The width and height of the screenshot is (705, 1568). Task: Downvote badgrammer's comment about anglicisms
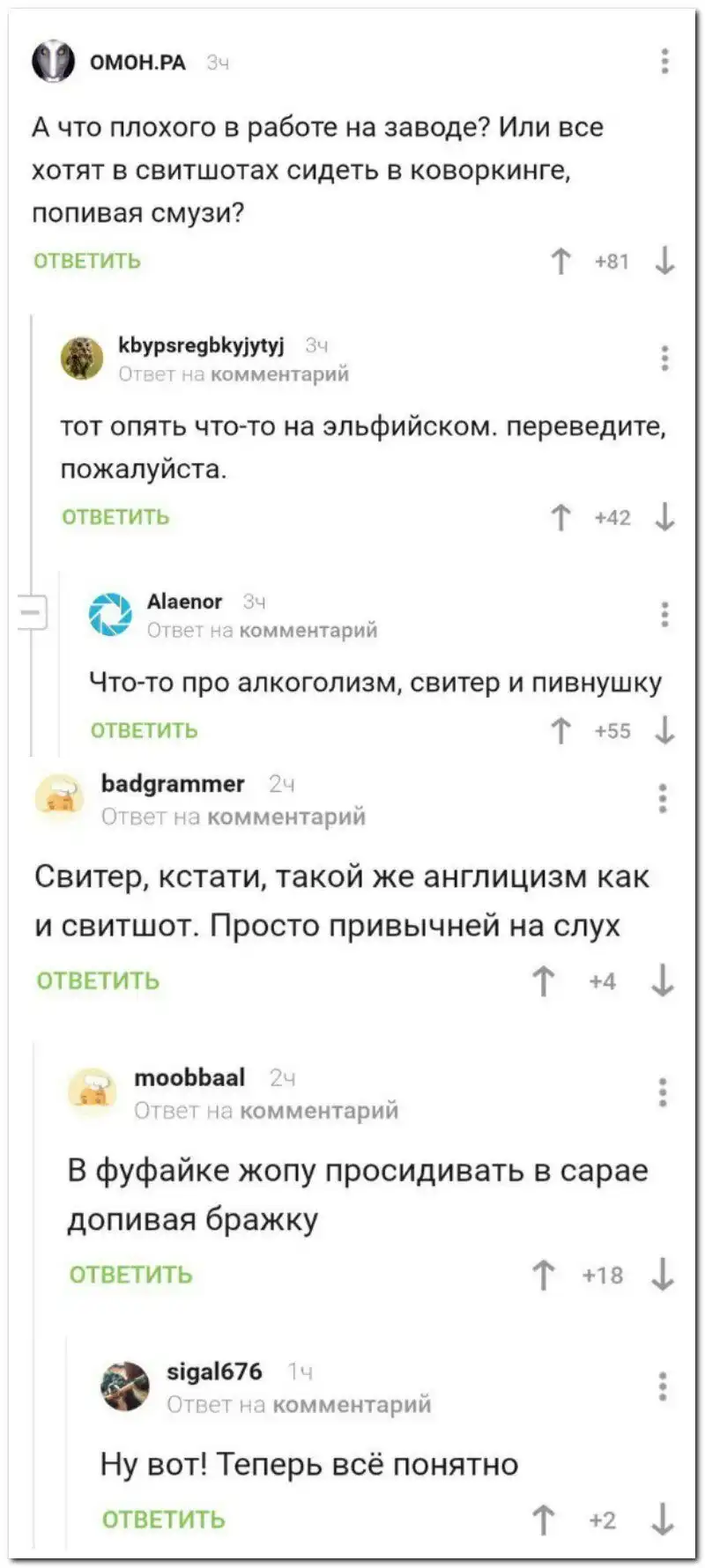(663, 980)
